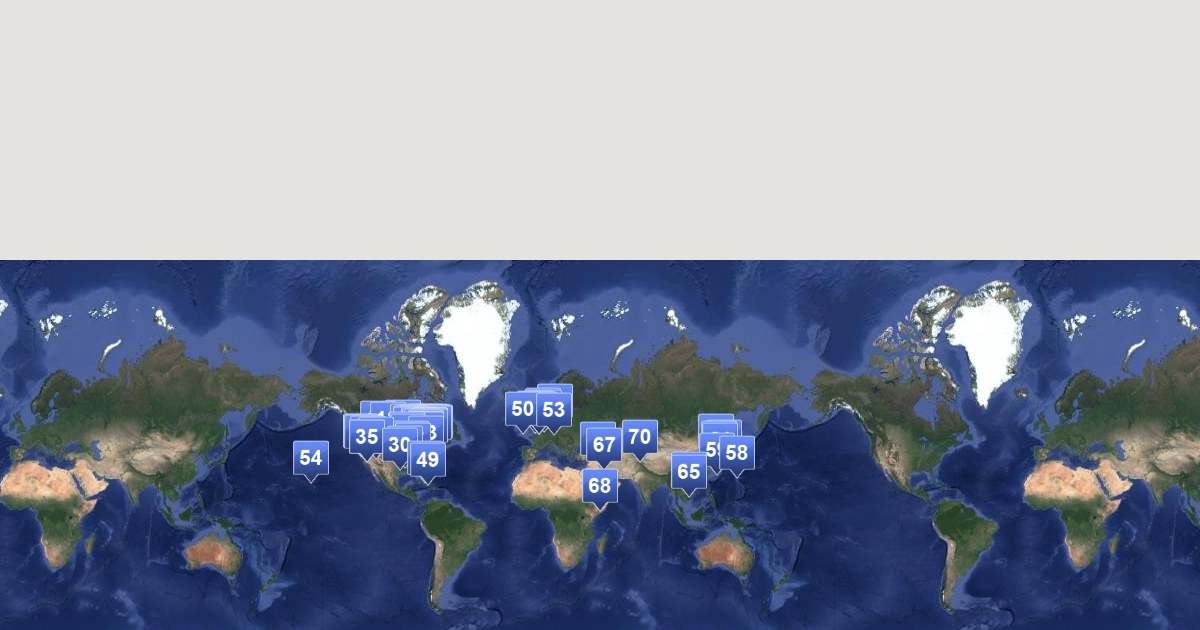Select map marker number 53
The width and height of the screenshot is (1200, 630).
tap(554, 410)
